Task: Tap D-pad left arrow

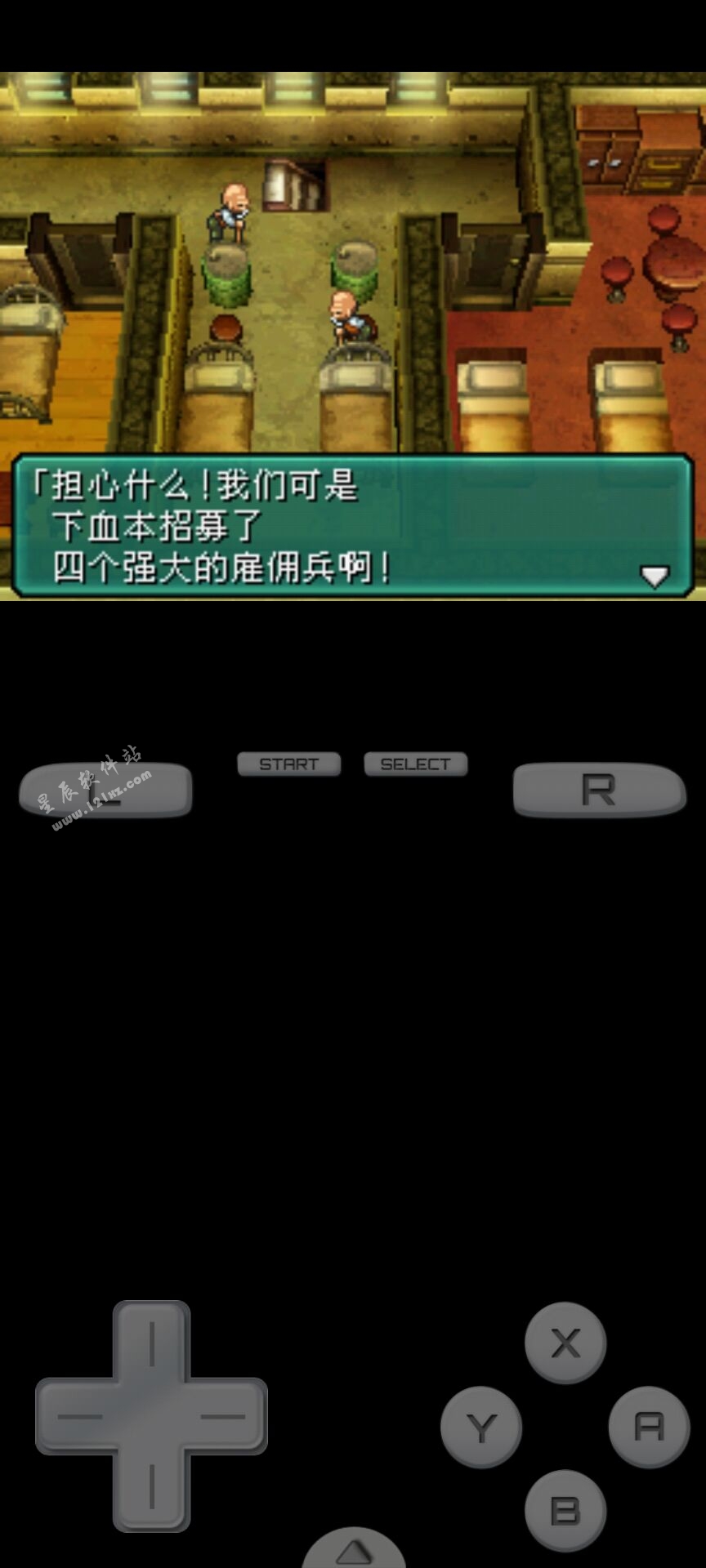Action: [x=80, y=1416]
